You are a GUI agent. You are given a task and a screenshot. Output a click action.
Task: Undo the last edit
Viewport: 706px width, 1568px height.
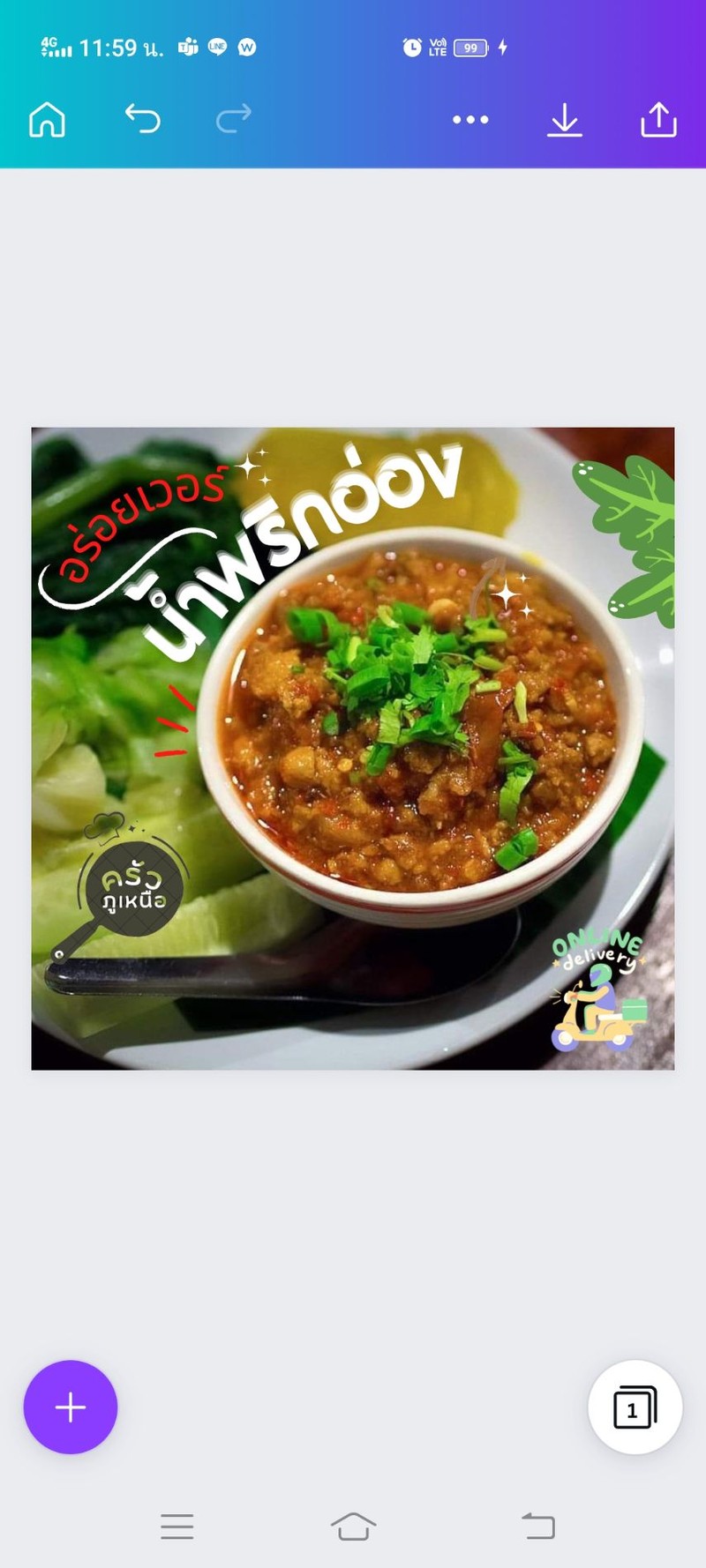tap(142, 118)
